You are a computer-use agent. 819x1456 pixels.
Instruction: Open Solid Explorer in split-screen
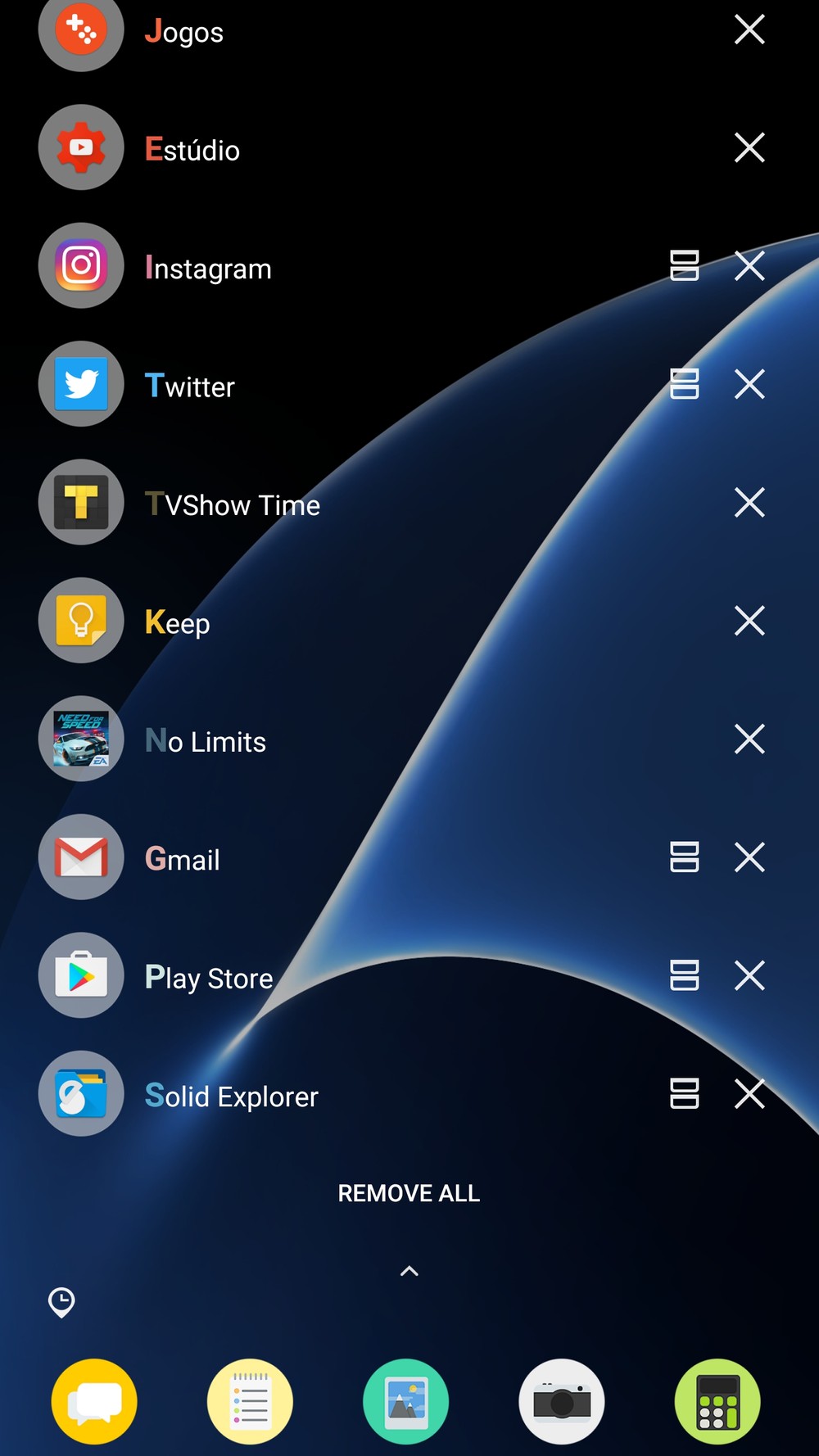[684, 1093]
